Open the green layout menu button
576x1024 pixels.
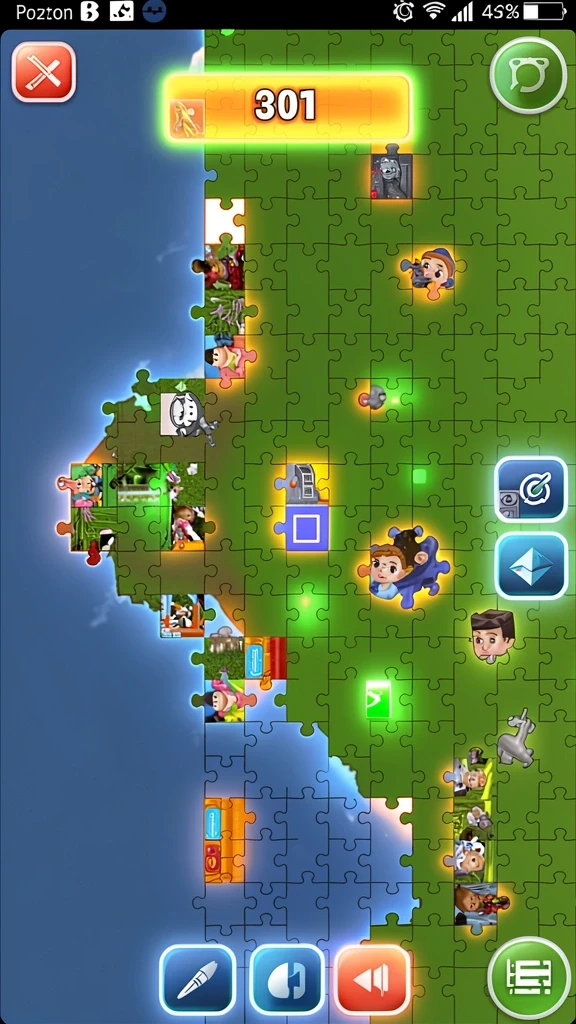coord(528,976)
